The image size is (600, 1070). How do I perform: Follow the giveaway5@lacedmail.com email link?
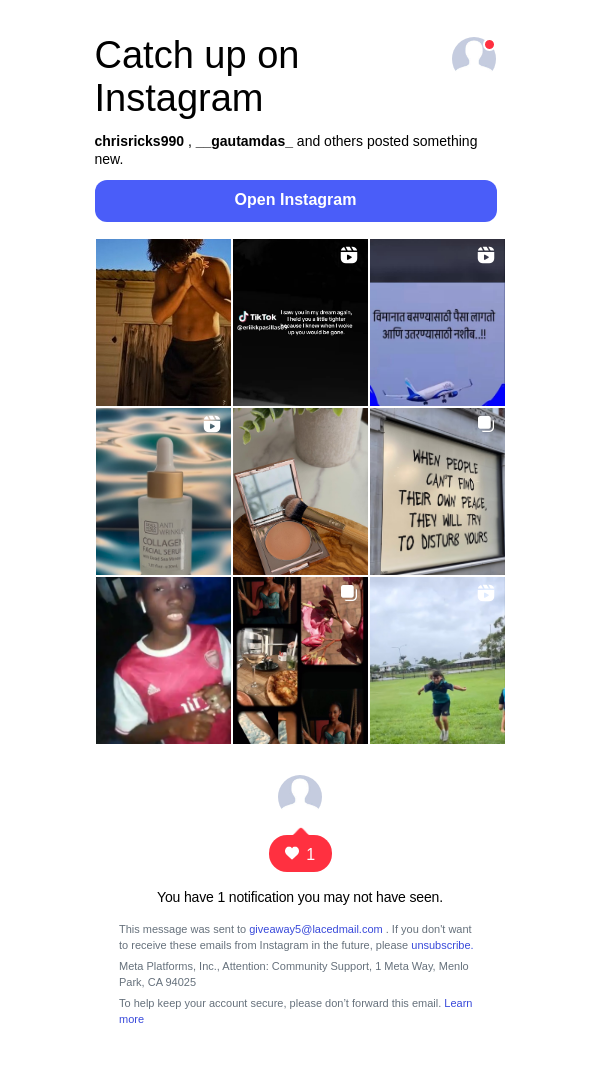[x=315, y=929]
